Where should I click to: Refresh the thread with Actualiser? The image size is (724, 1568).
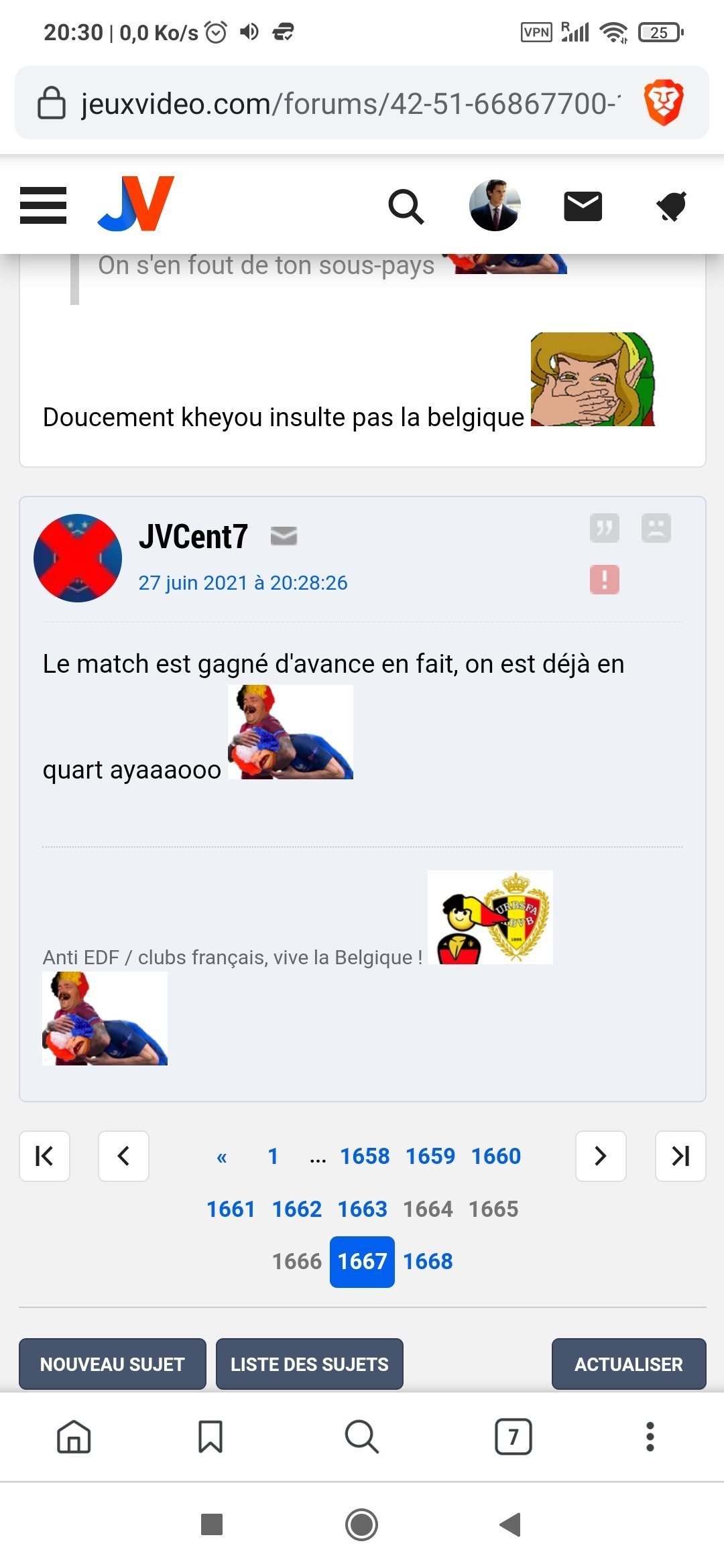(x=628, y=1364)
